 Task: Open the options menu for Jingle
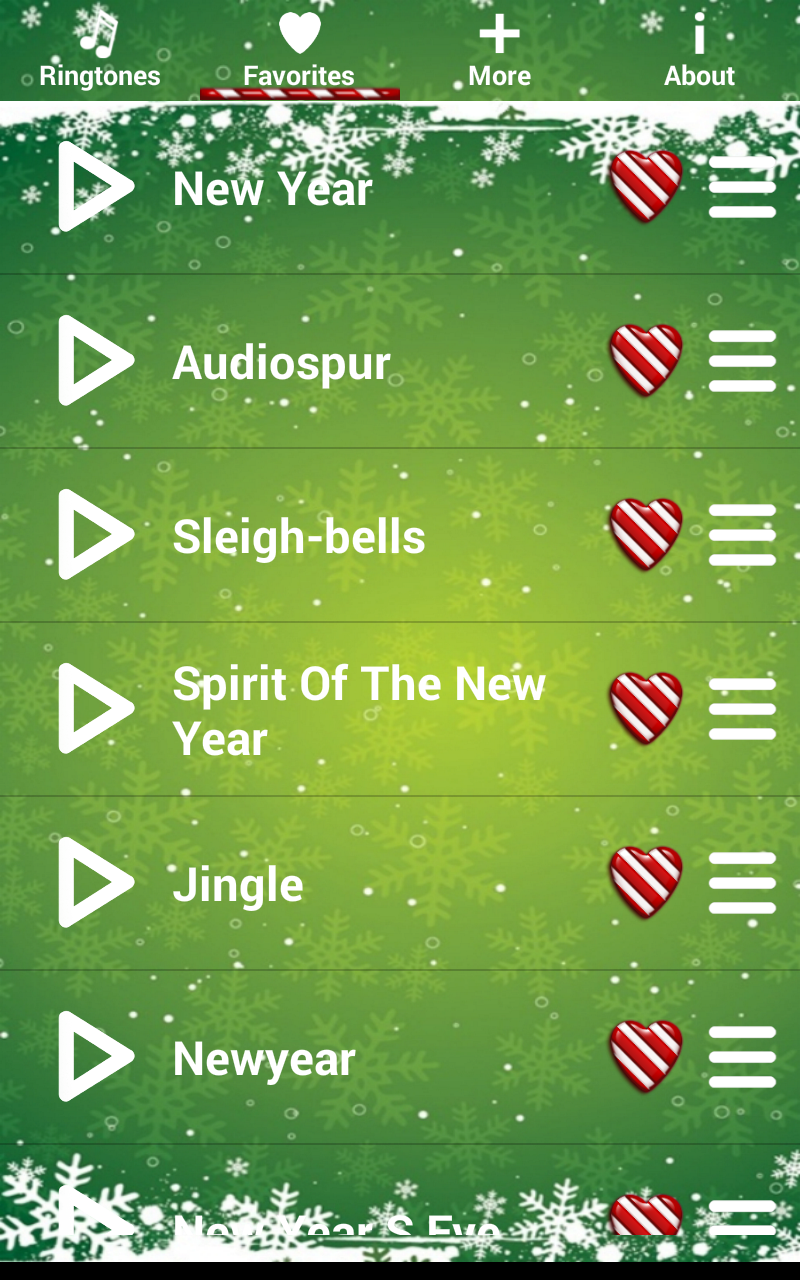point(743,882)
